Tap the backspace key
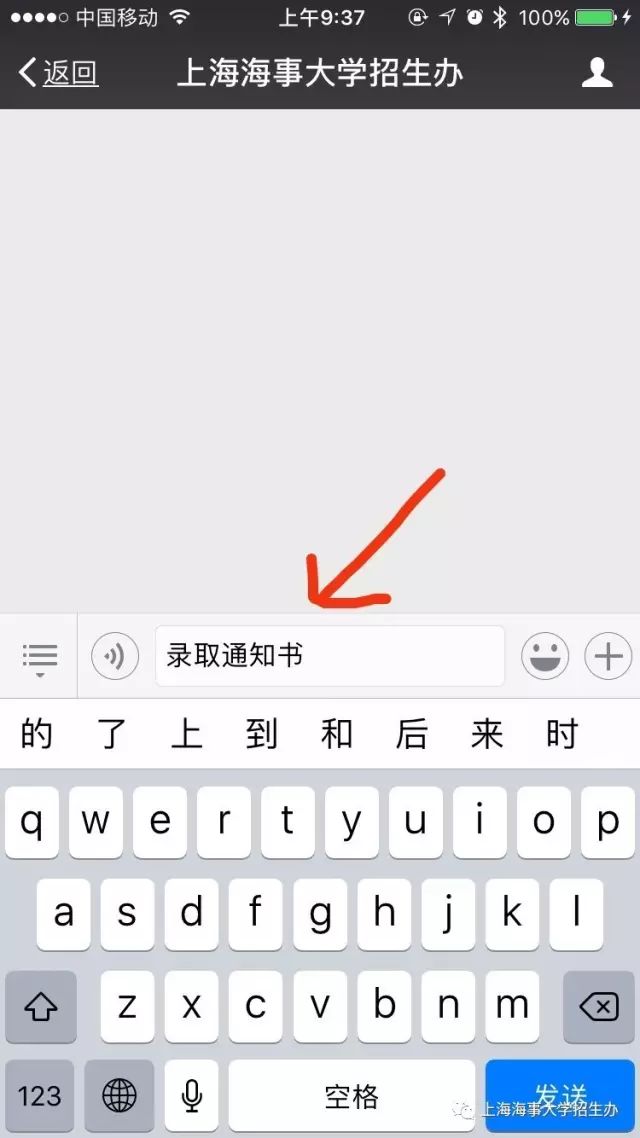The width and height of the screenshot is (640, 1138). (598, 1007)
